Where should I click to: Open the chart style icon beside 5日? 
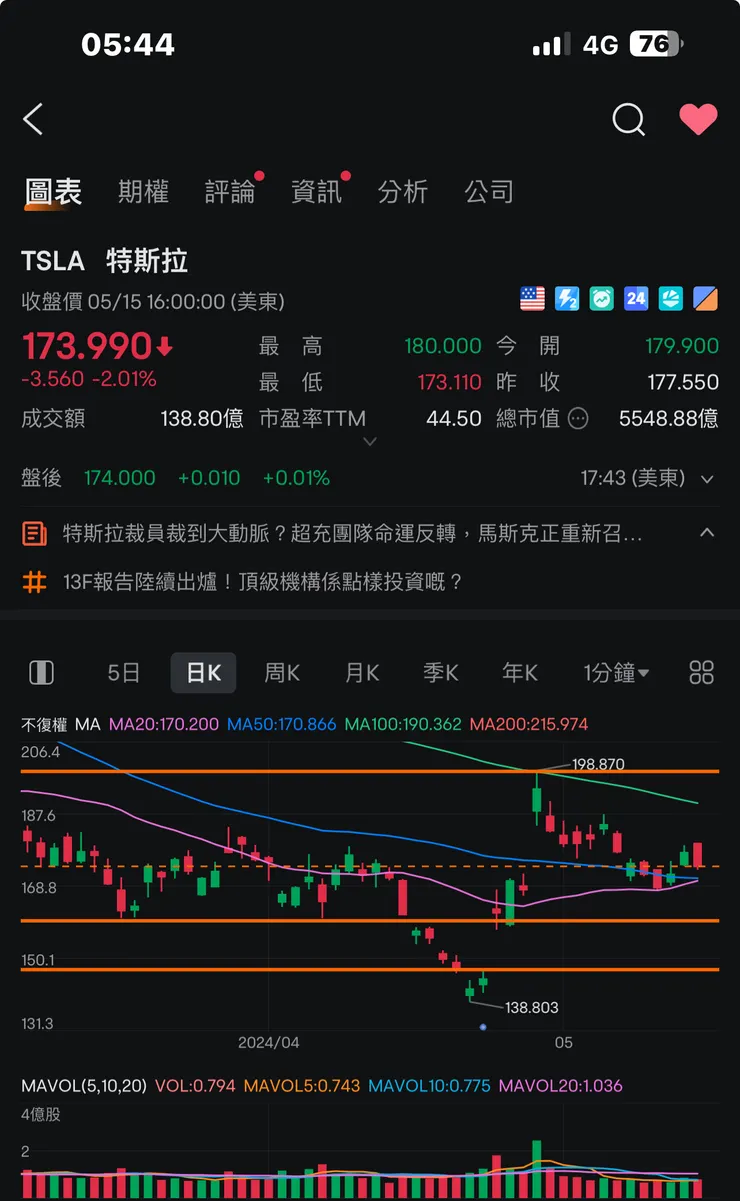tap(41, 672)
